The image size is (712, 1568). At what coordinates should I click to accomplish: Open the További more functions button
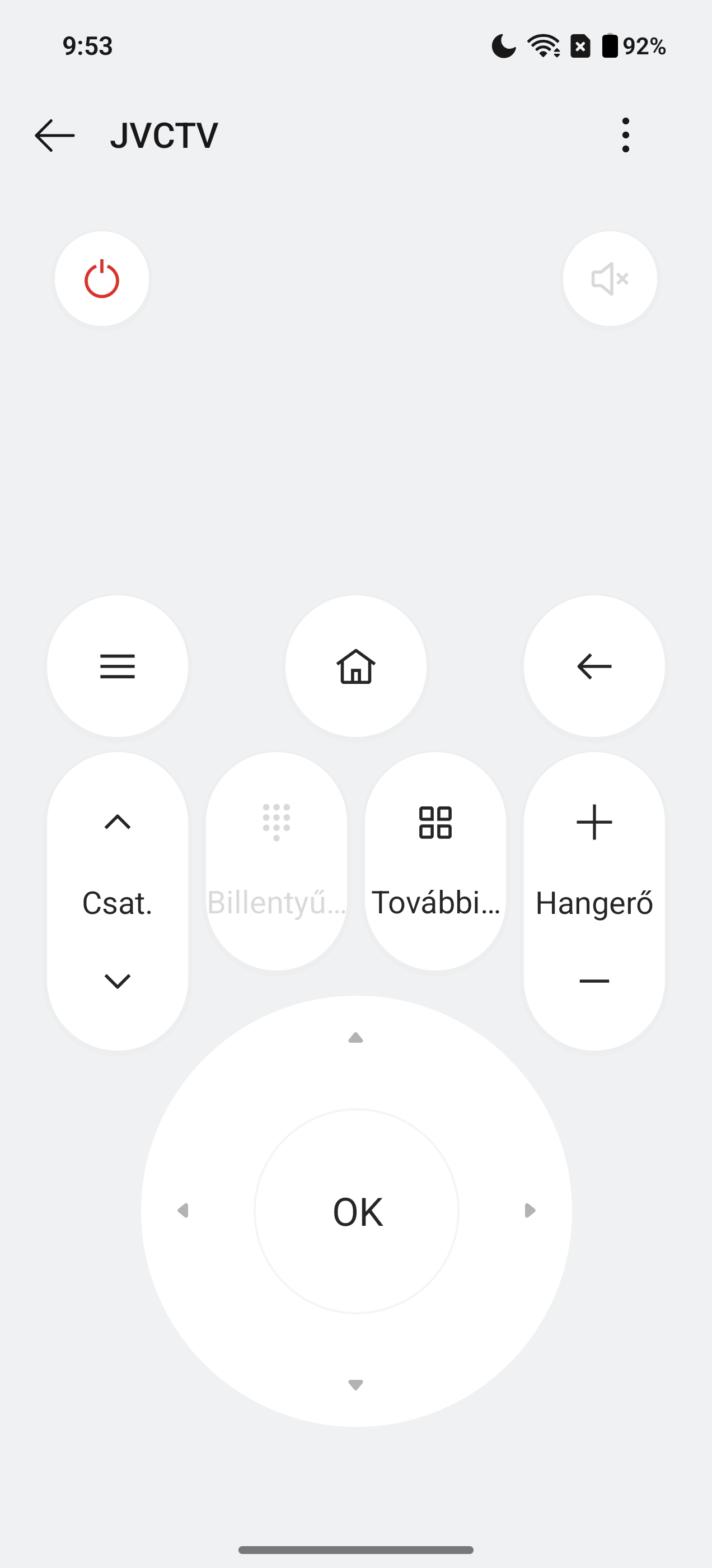tap(435, 861)
